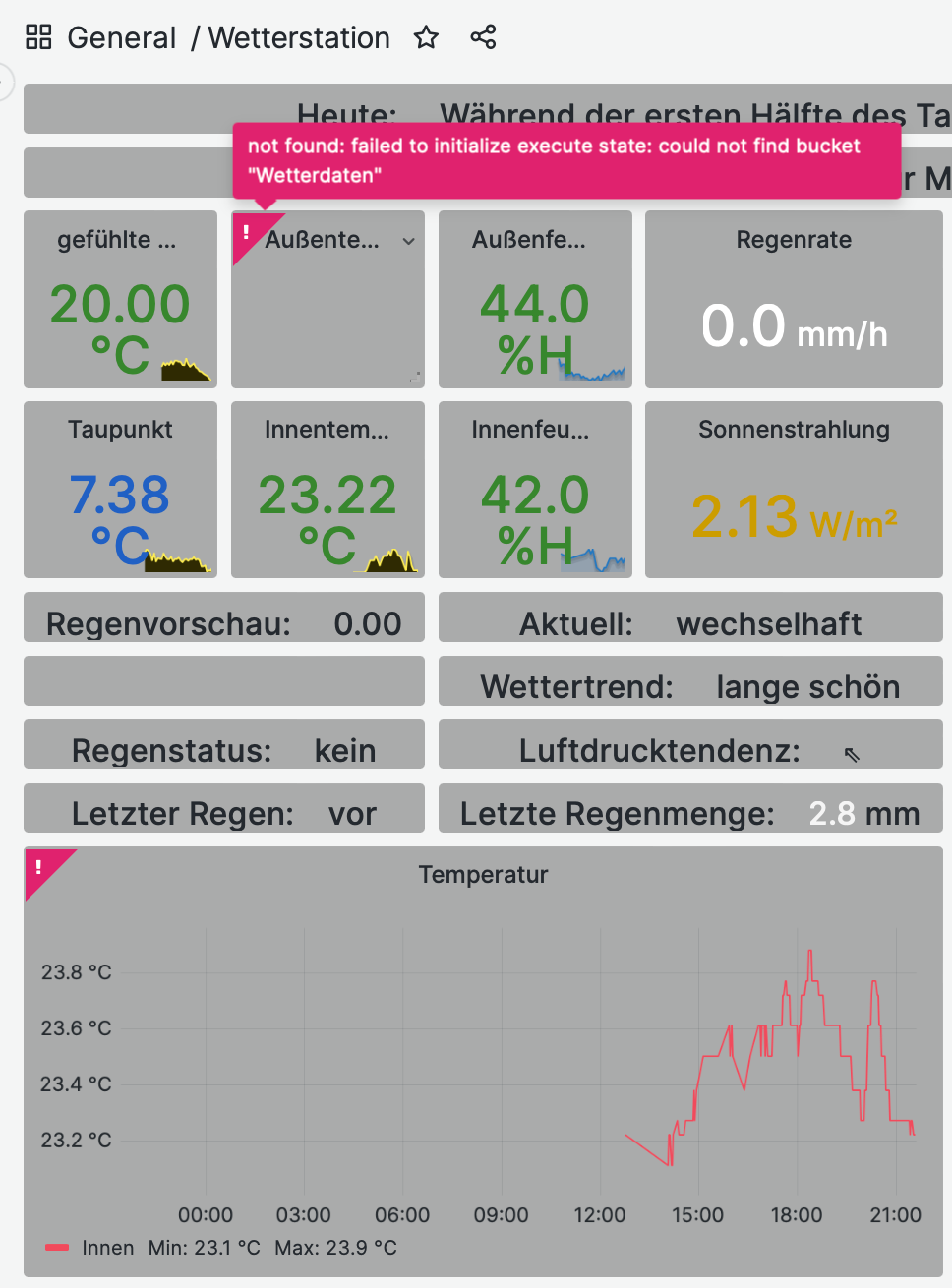Open the Wetterstation breadcrumb link
Viewport: 952px width, 1288px height.
pos(299,37)
